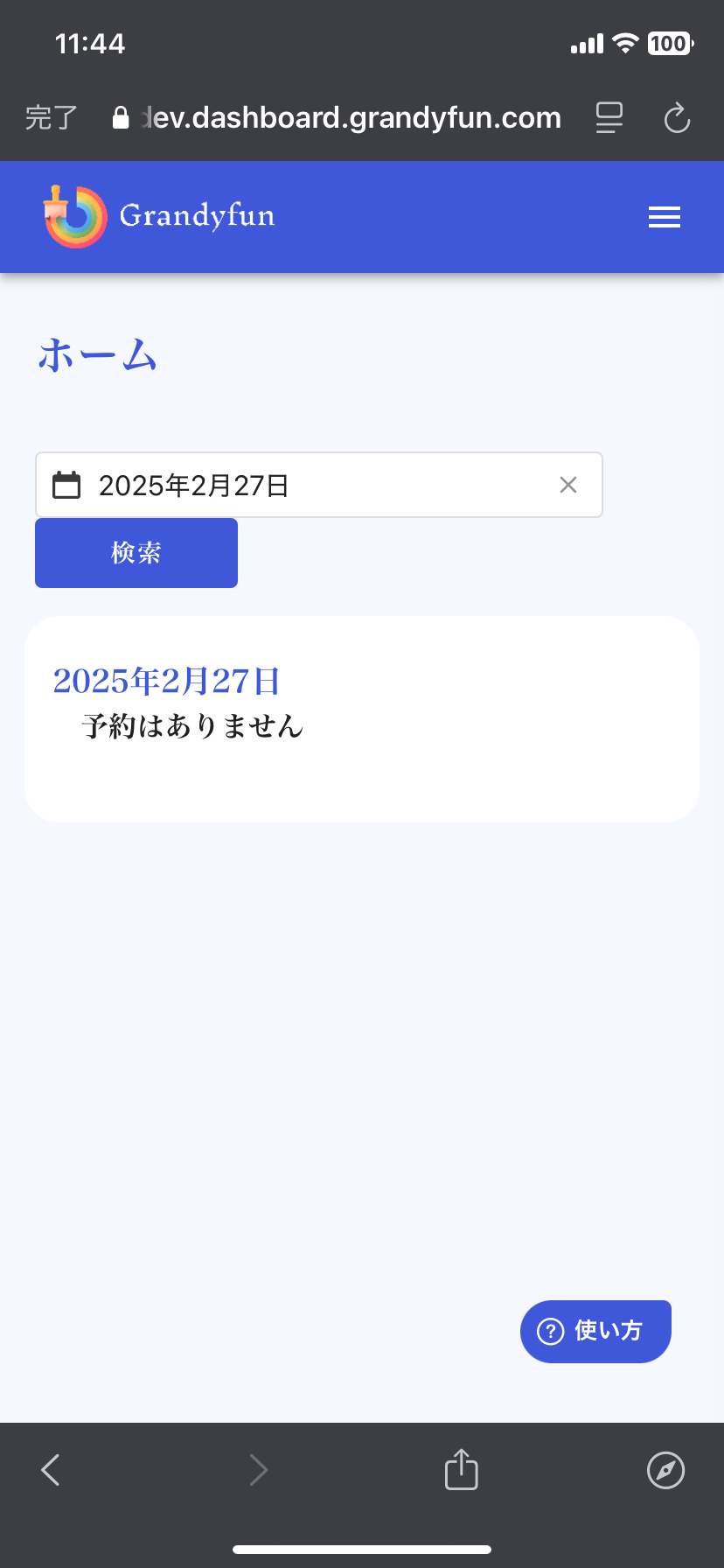
Task: Go back to the previous page
Action: 51,1470
